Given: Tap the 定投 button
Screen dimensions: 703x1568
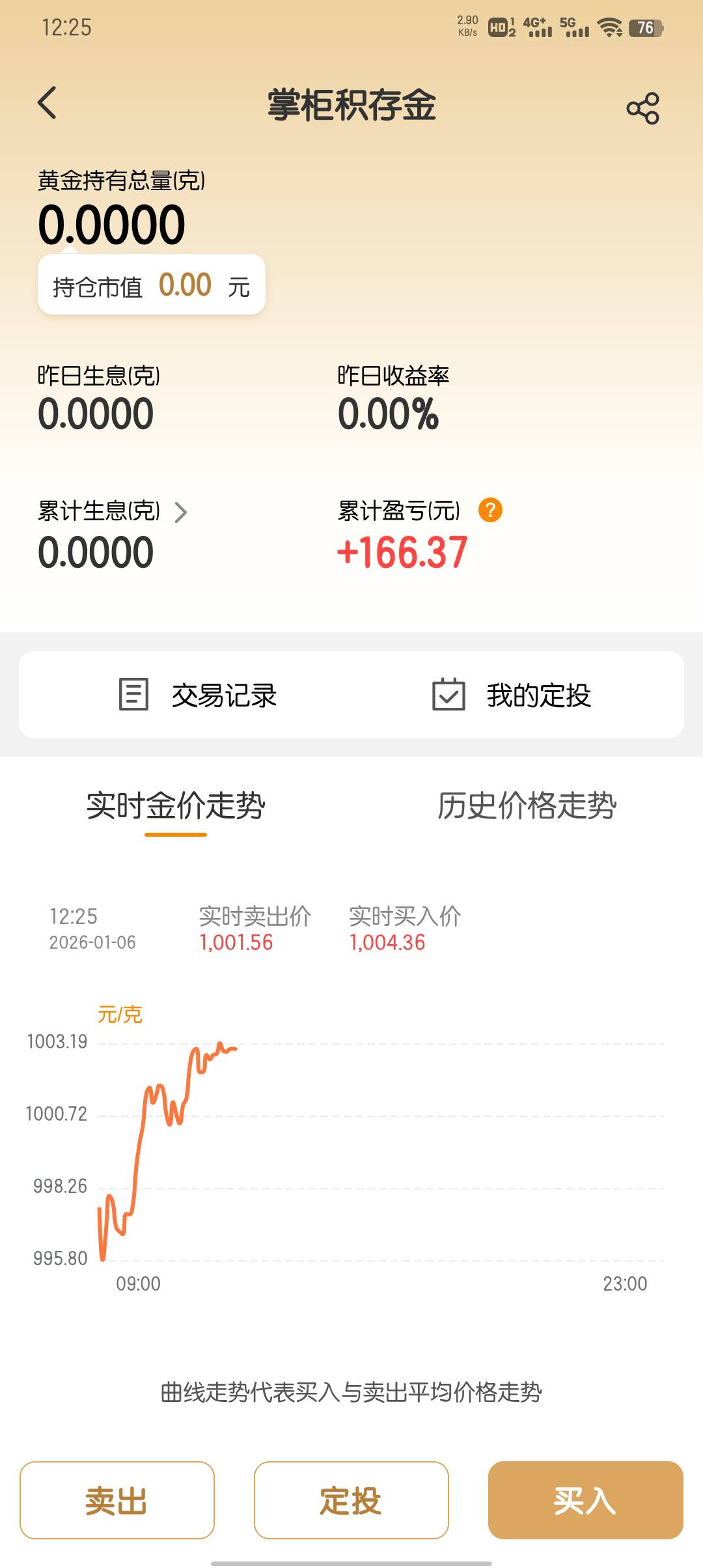Looking at the screenshot, I should 351,1500.
